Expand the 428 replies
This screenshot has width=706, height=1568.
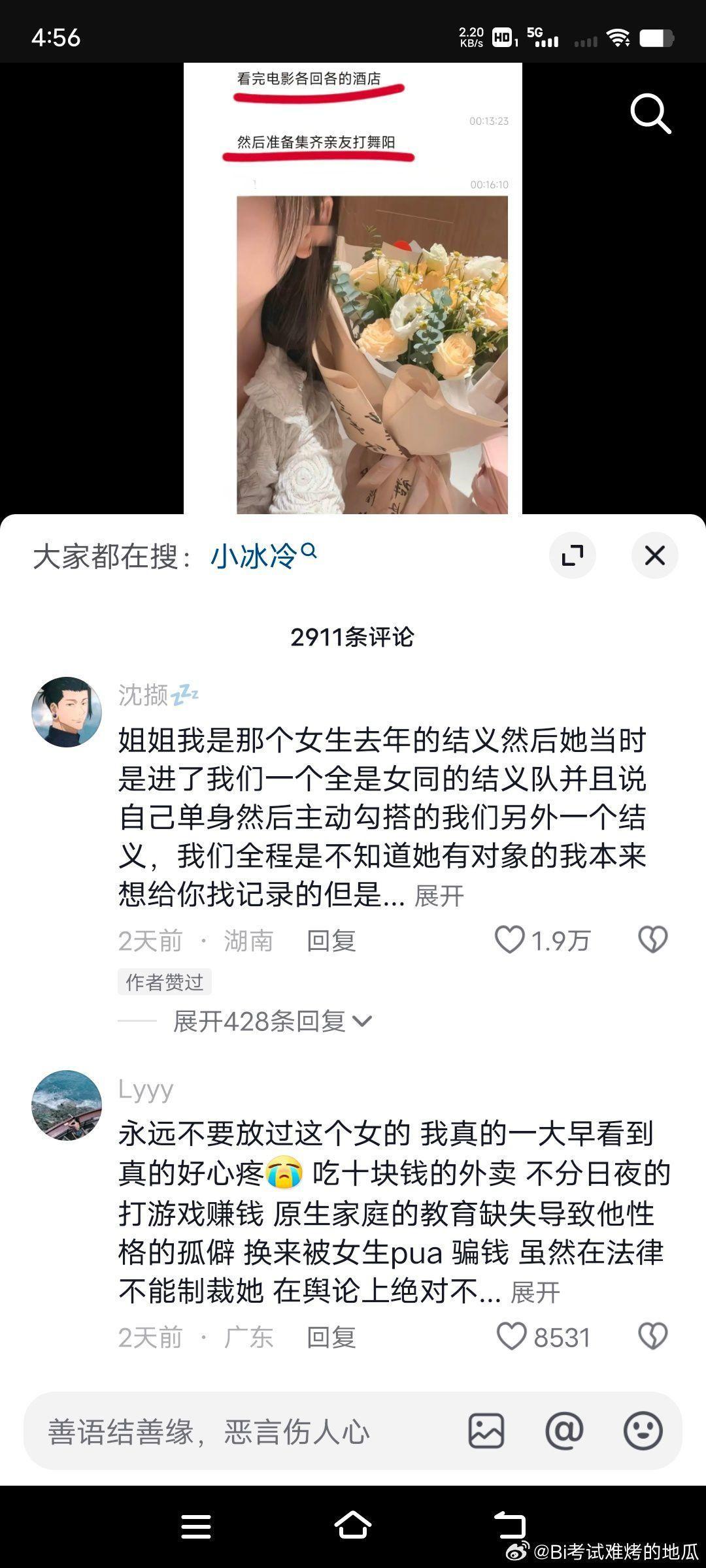271,1021
